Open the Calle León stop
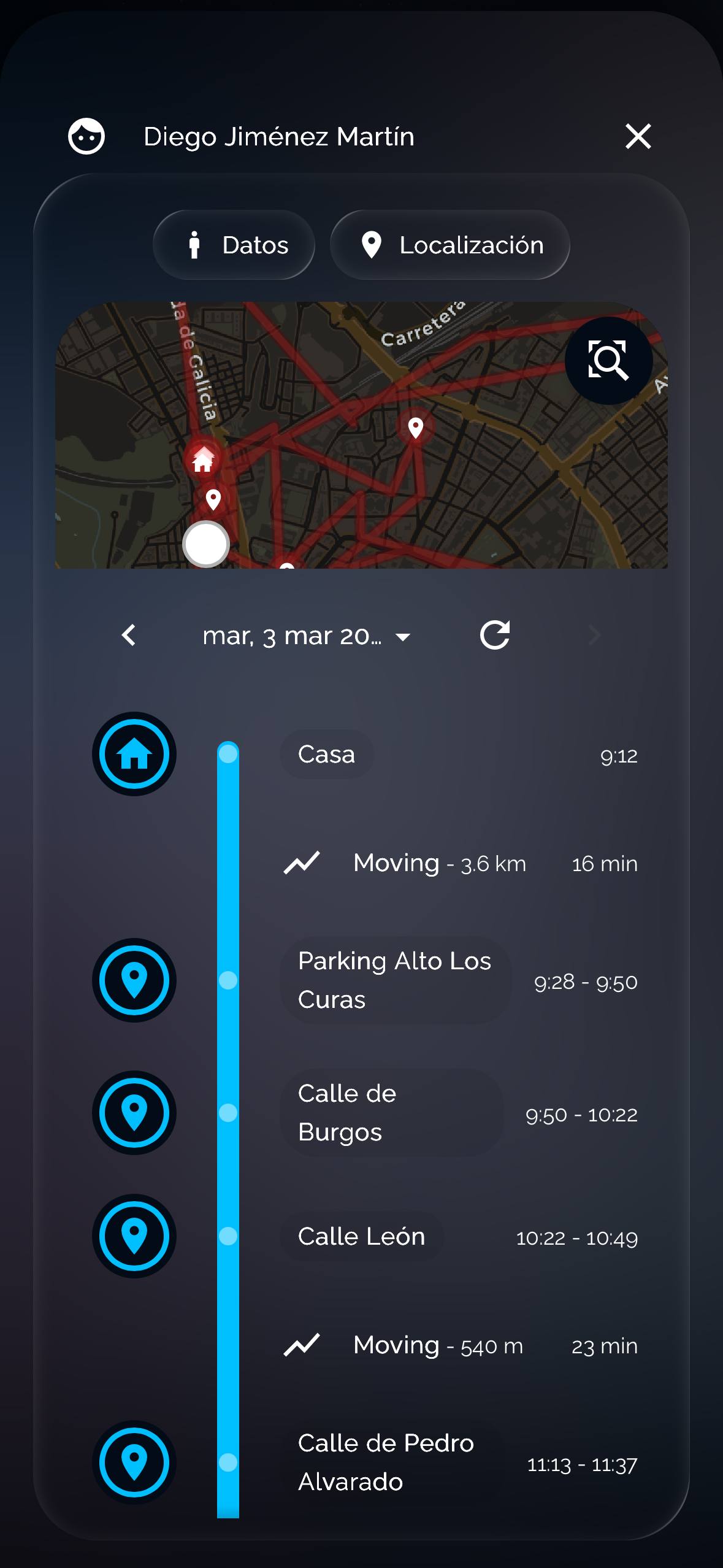 tap(362, 1237)
